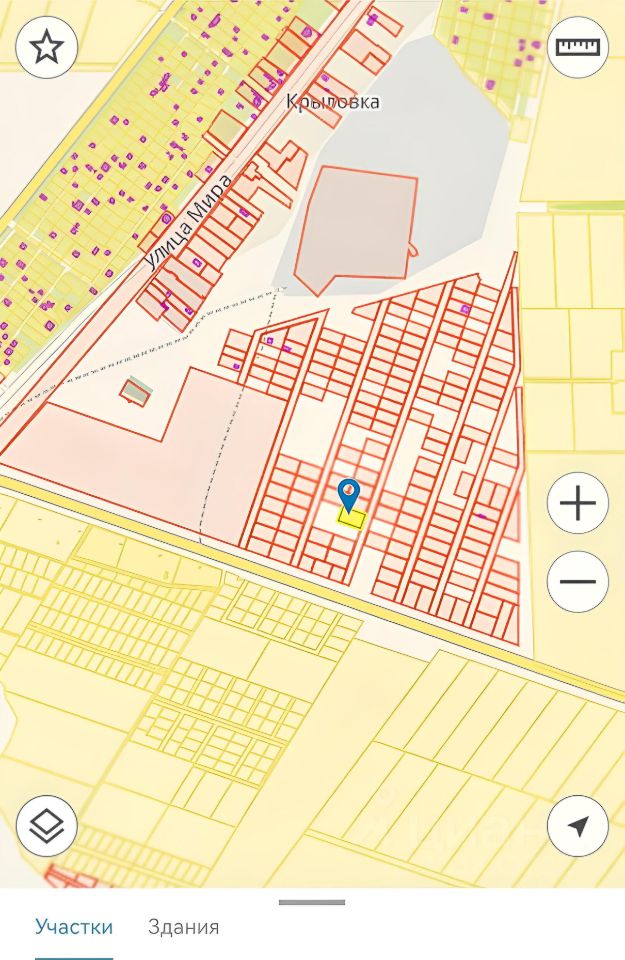The image size is (625, 960).
Task: Zoom out of the map with the minus button
Action: [x=578, y=582]
